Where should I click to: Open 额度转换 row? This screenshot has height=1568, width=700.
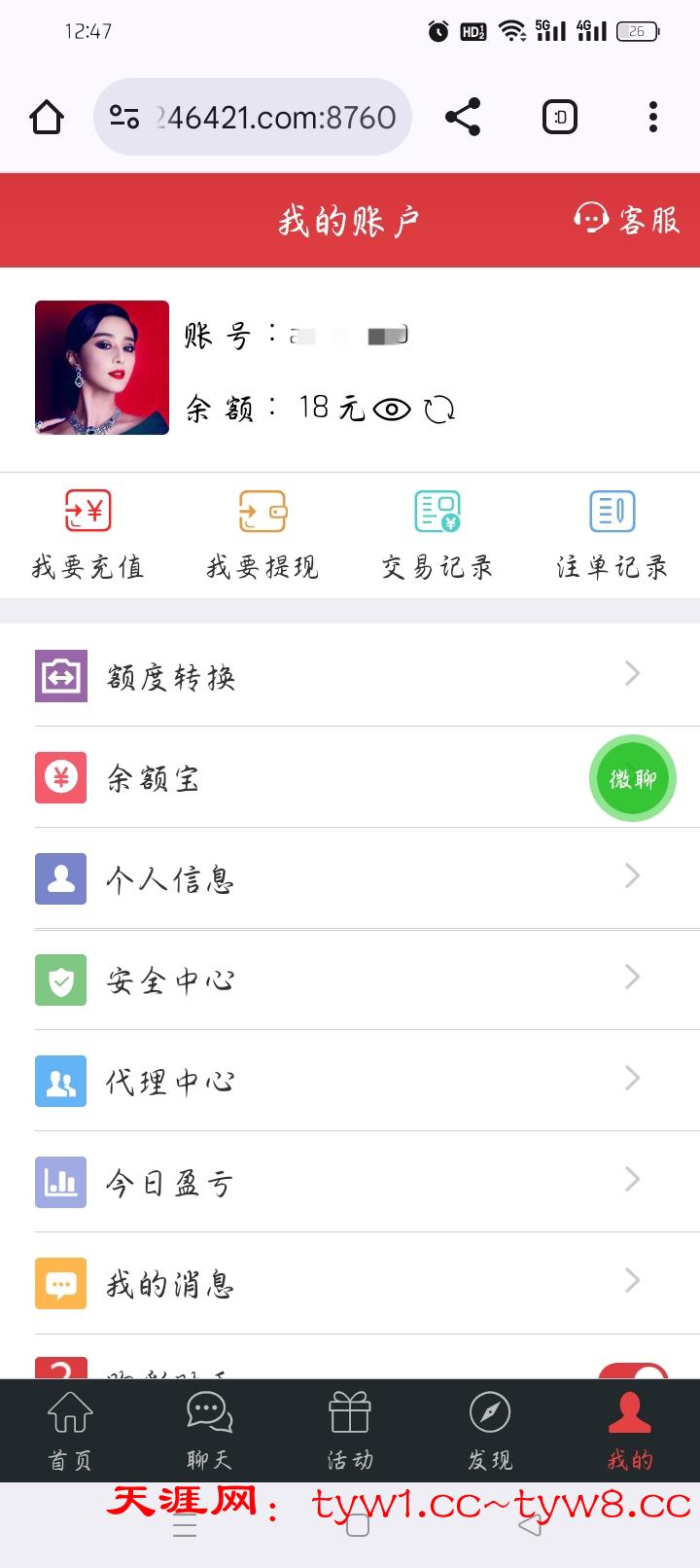coord(350,675)
